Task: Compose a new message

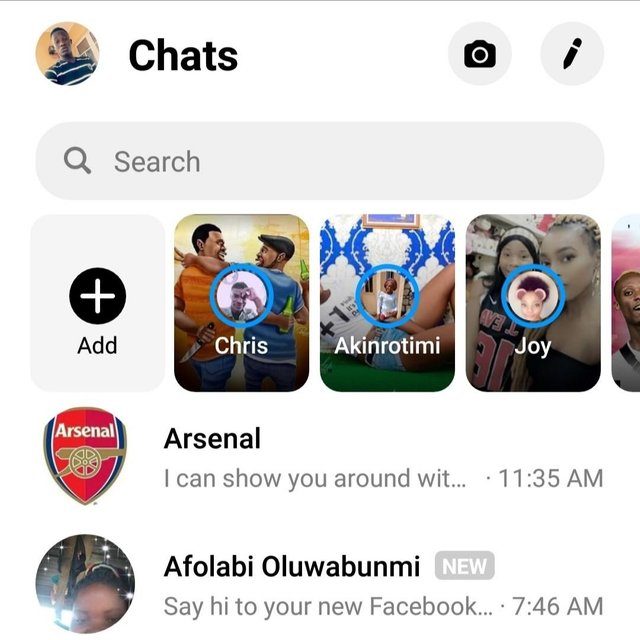Action: pyautogui.click(x=572, y=54)
